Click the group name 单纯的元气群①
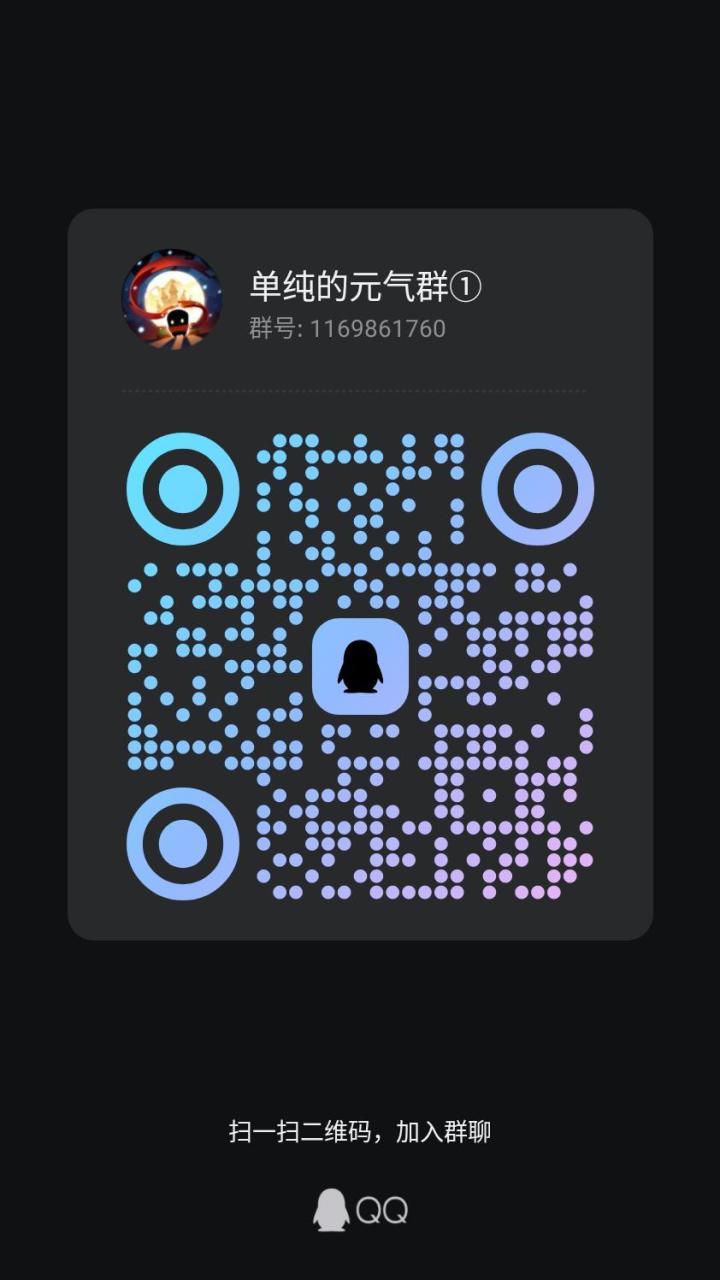720x1280 pixels. tap(364, 286)
